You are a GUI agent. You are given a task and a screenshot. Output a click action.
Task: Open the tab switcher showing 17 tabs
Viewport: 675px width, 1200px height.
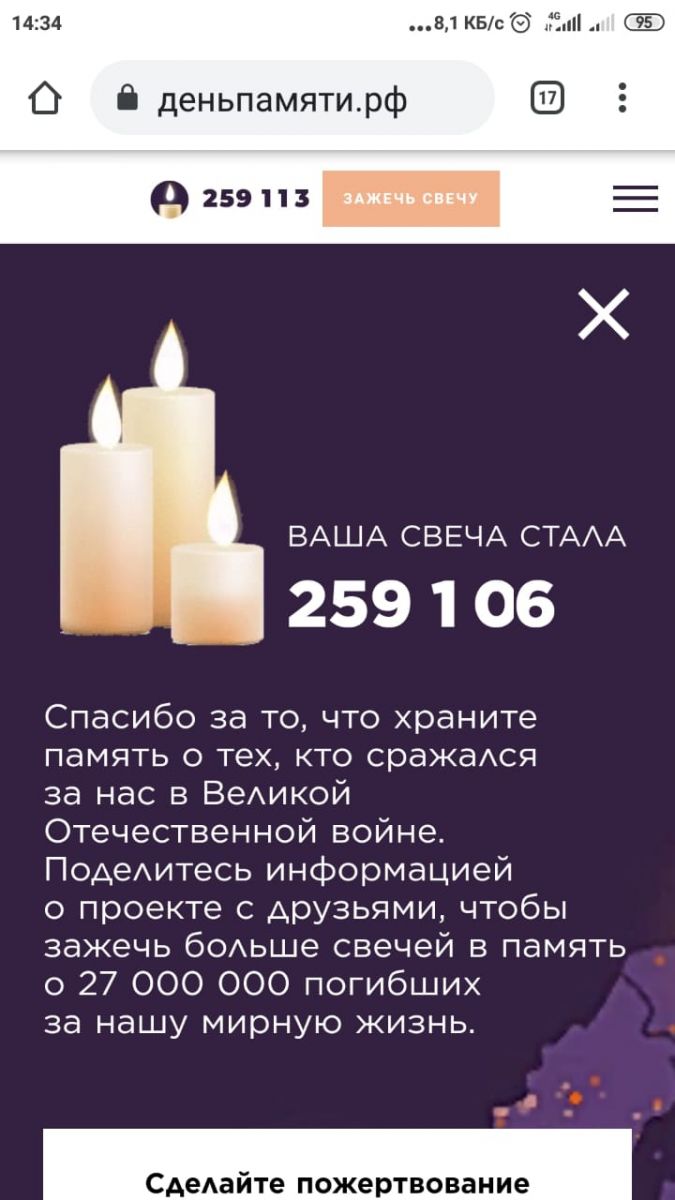tap(546, 98)
